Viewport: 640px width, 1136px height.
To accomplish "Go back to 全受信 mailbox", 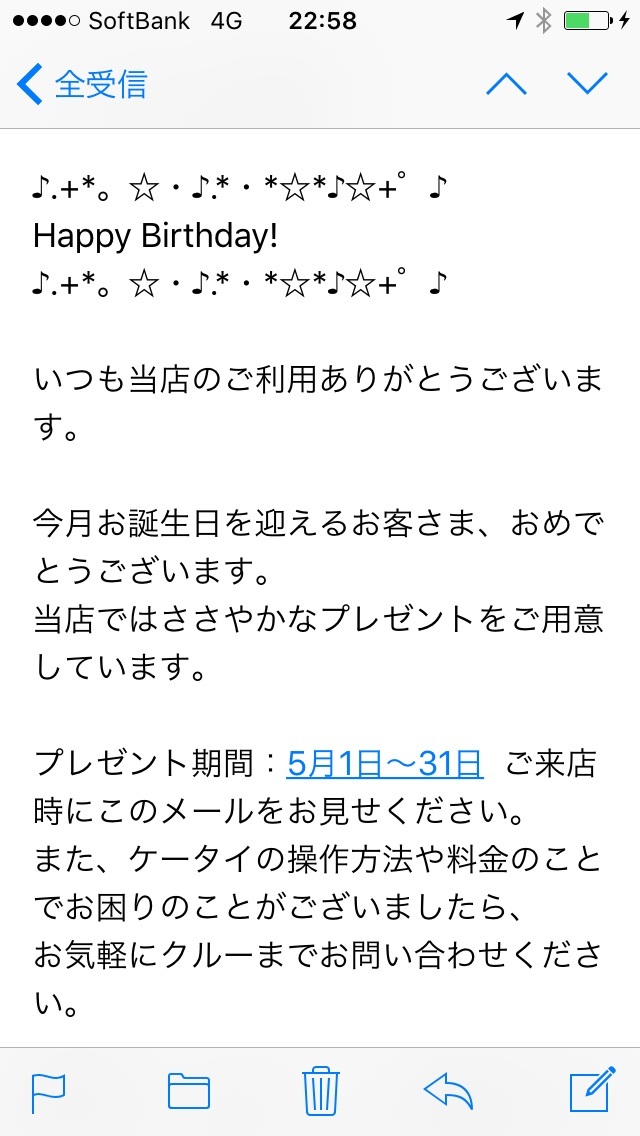I will pyautogui.click(x=81, y=84).
